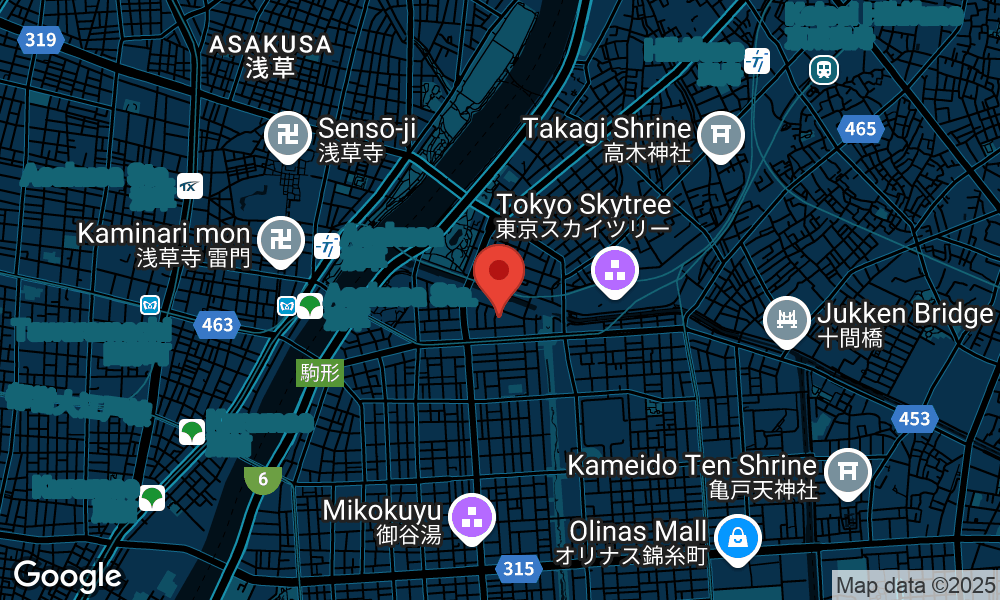Select the Mikokuyu marker
This screenshot has width=1000, height=600.
point(472,517)
